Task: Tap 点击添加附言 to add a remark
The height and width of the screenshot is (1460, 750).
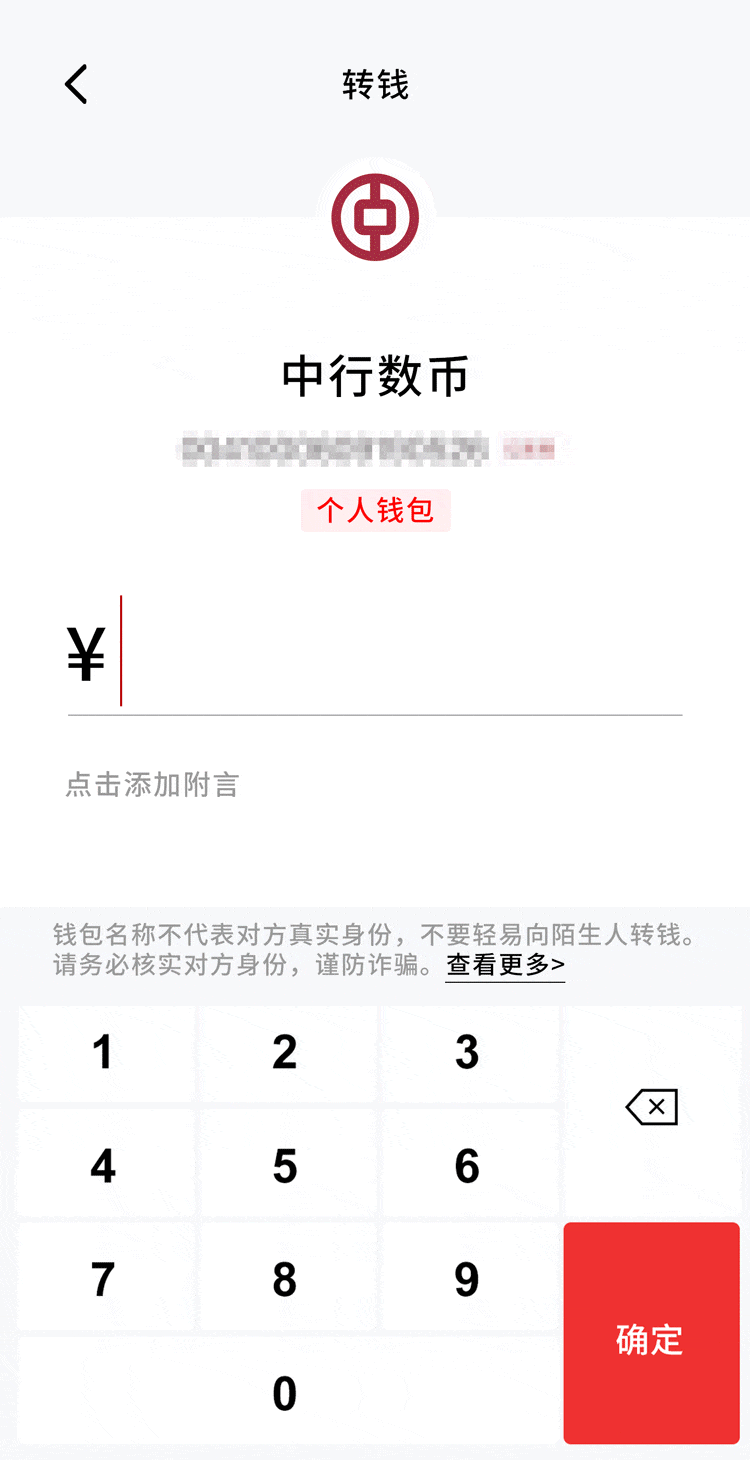Action: click(x=153, y=785)
